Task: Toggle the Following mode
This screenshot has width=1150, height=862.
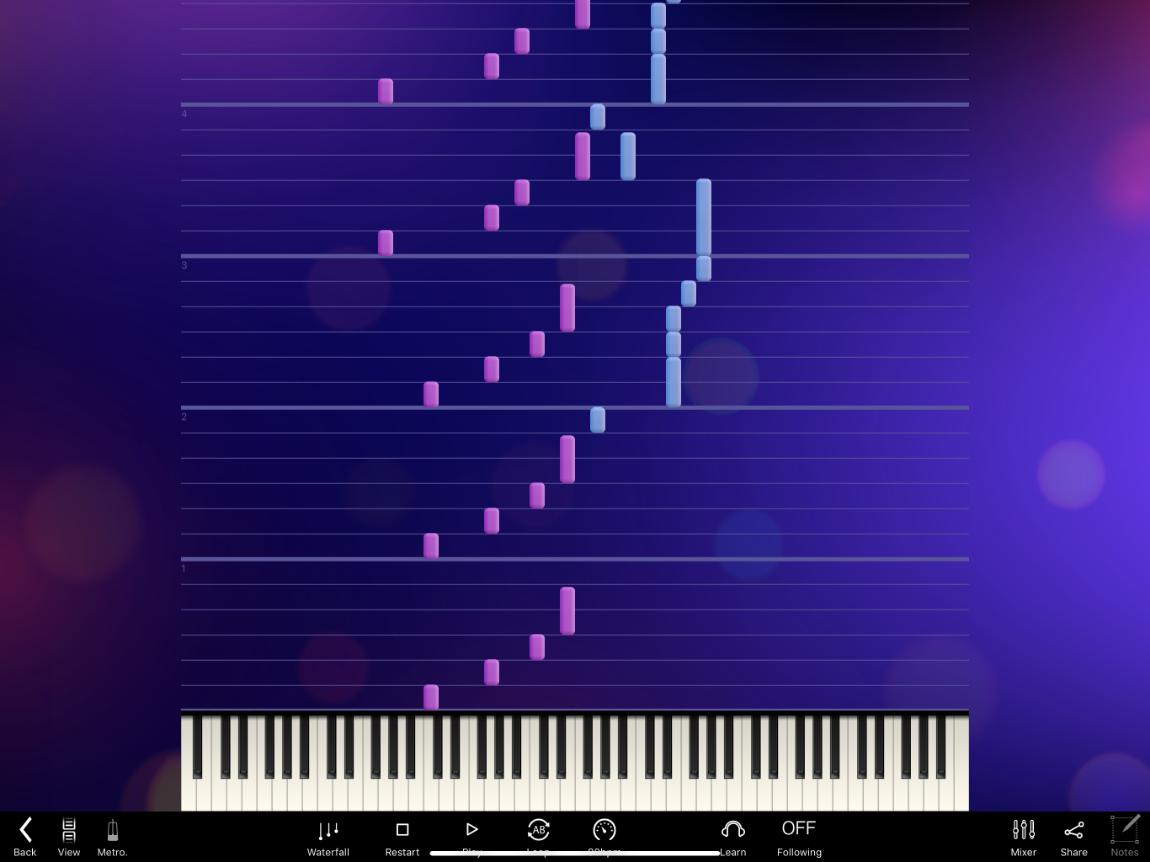Action: click(799, 835)
